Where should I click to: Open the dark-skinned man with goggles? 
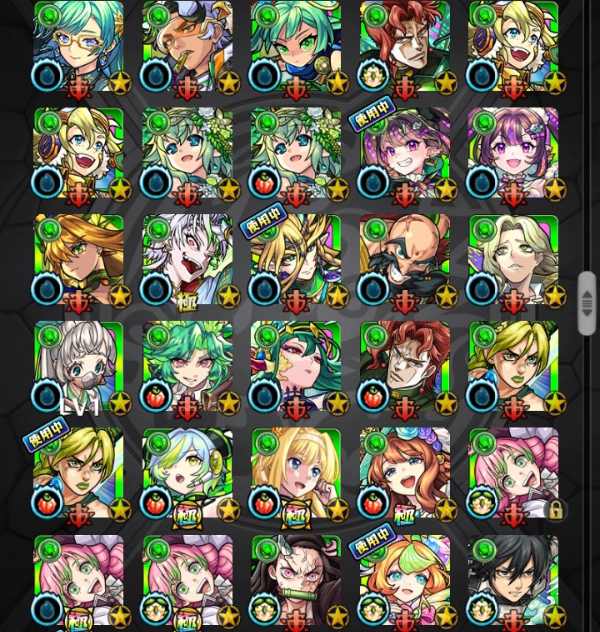coord(188,48)
